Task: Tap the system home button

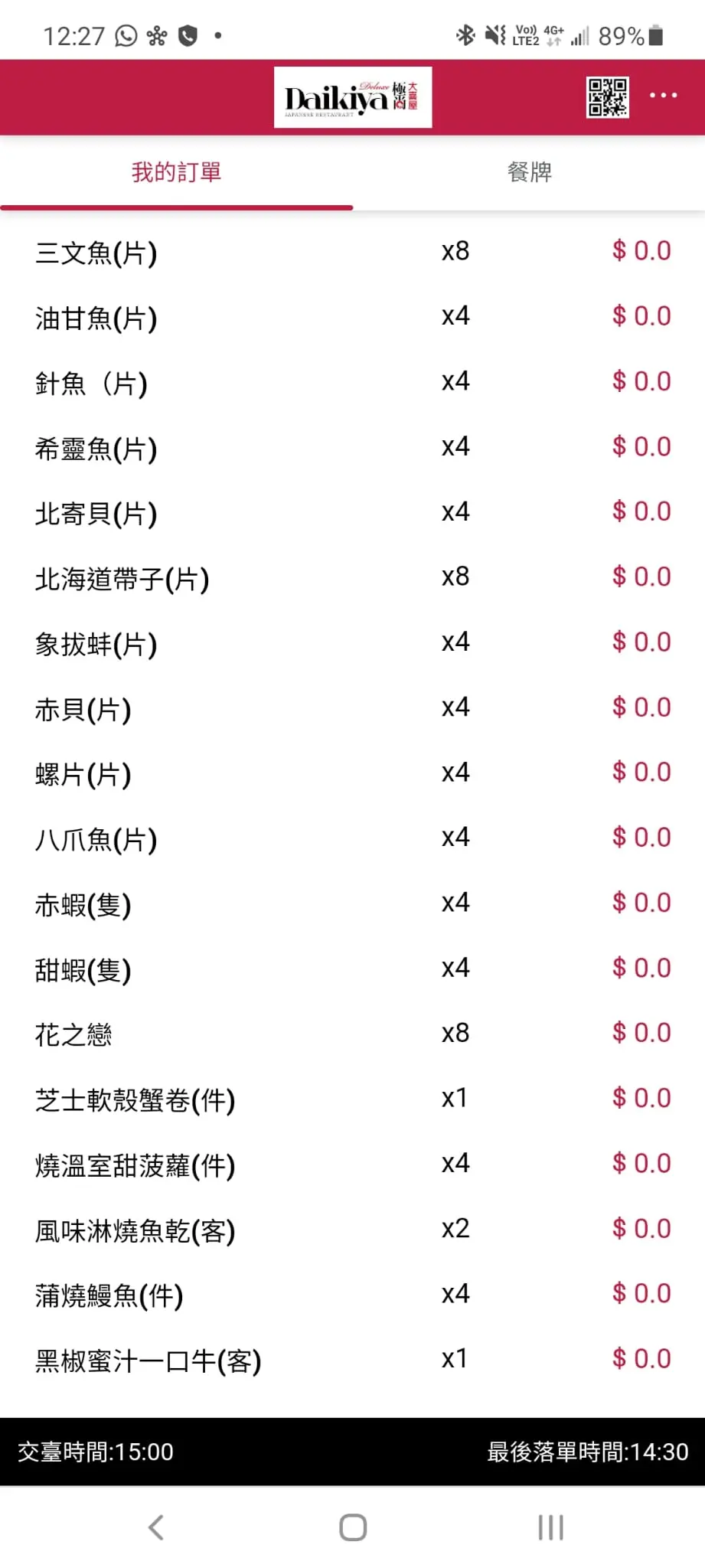Action: [x=353, y=1527]
